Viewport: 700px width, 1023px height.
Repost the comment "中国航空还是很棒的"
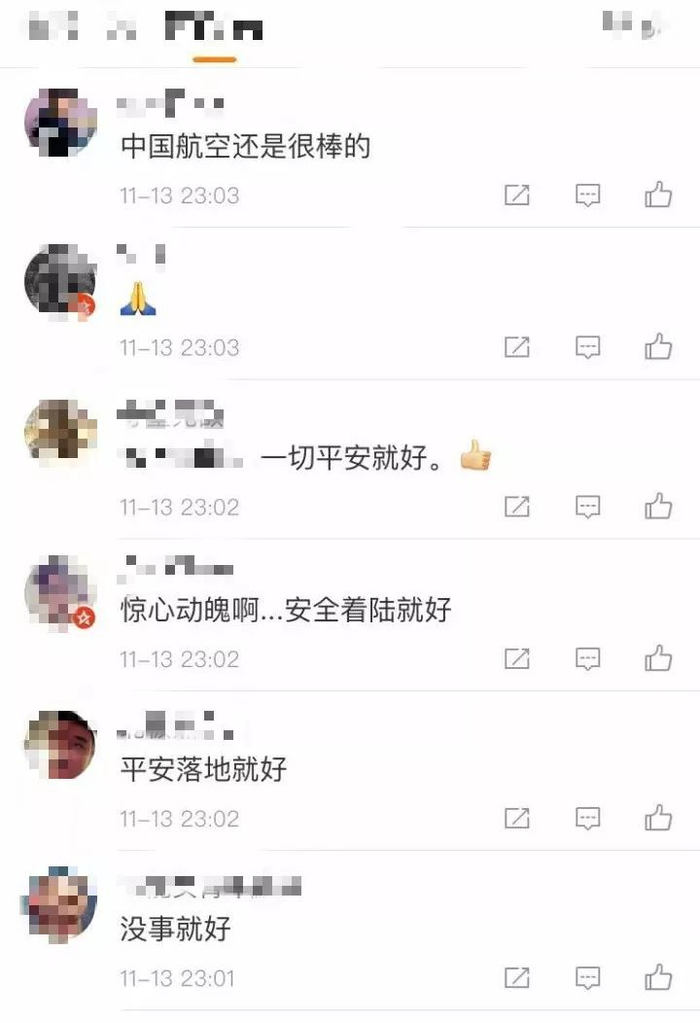click(516, 195)
